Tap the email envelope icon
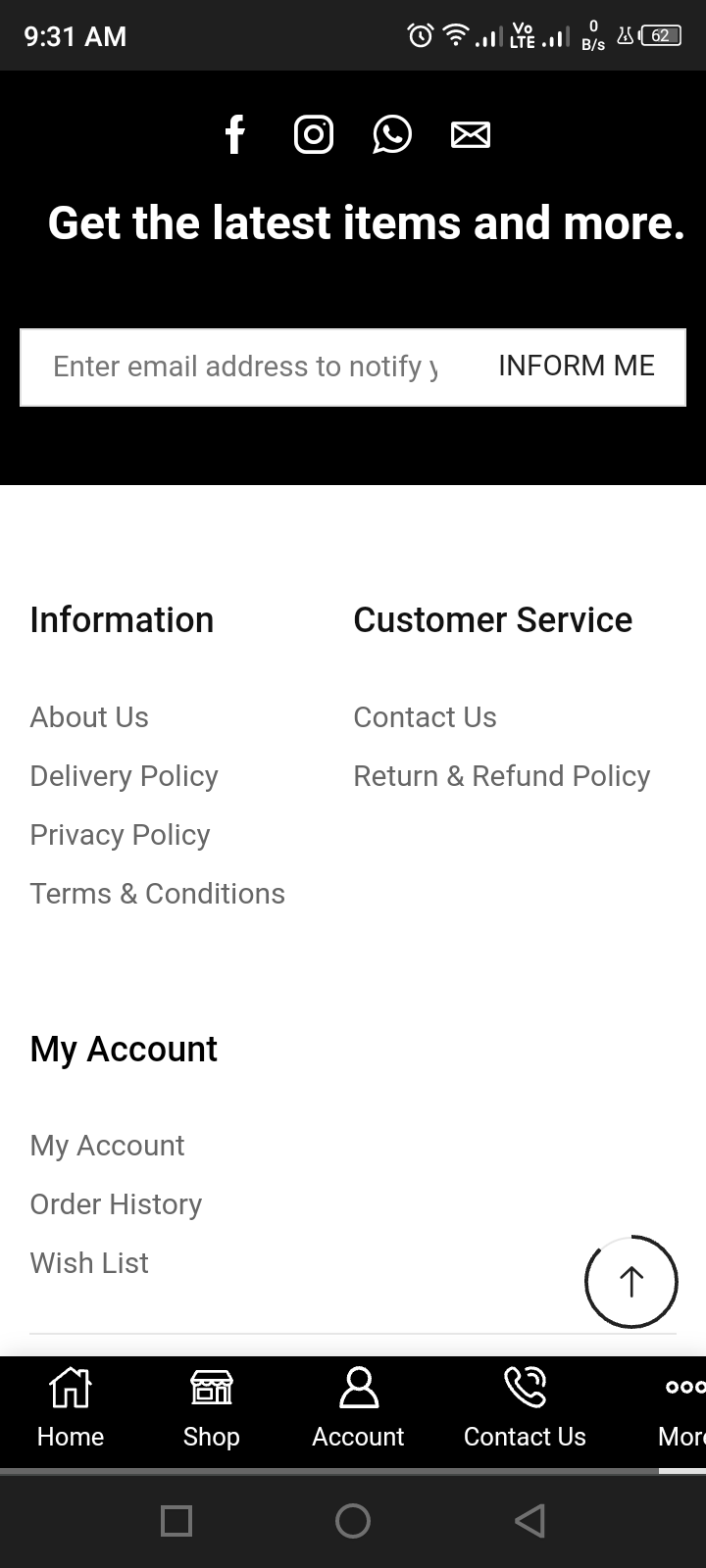 click(471, 135)
